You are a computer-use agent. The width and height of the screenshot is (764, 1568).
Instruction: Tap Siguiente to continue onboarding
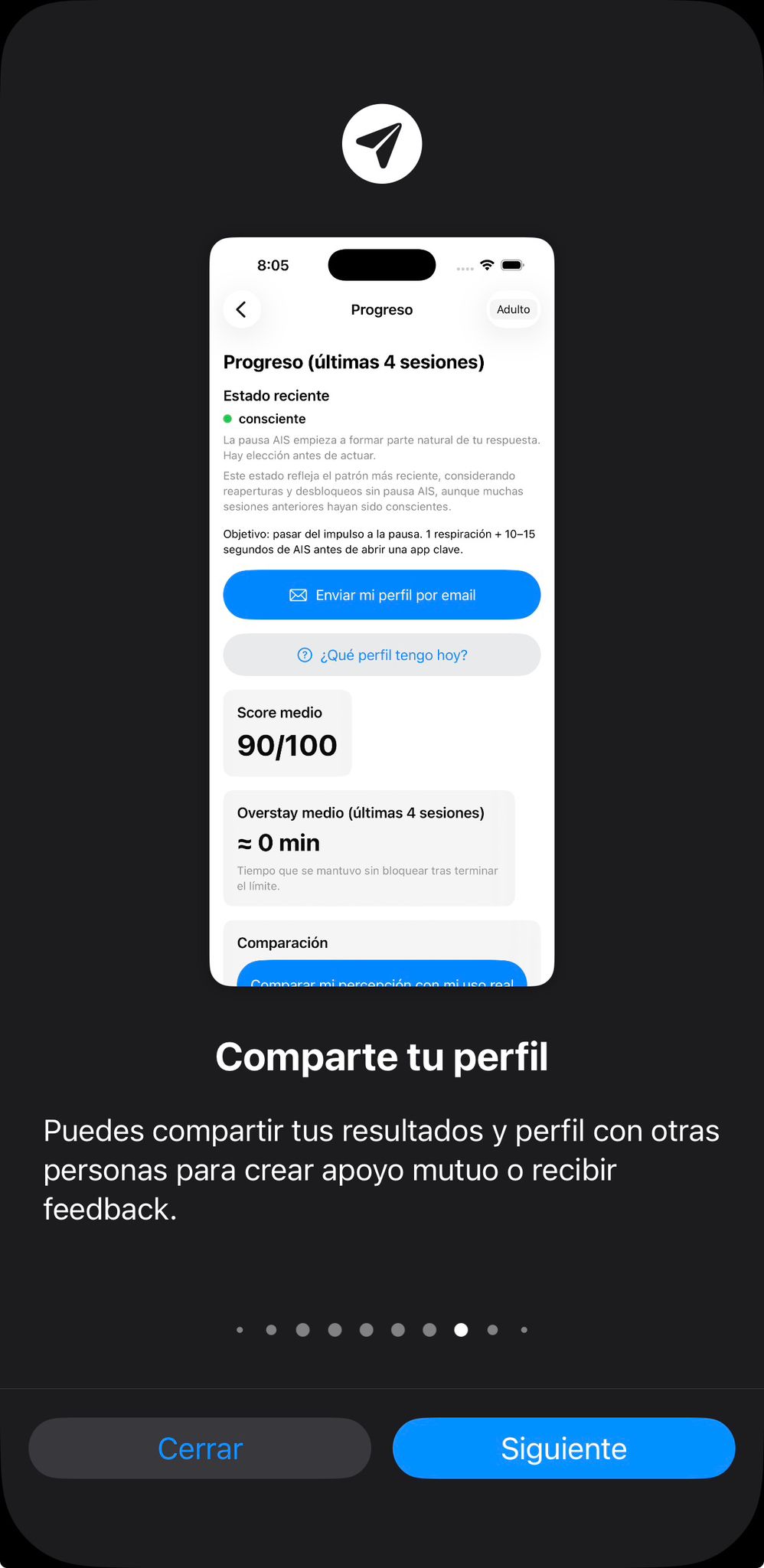[x=563, y=1448]
